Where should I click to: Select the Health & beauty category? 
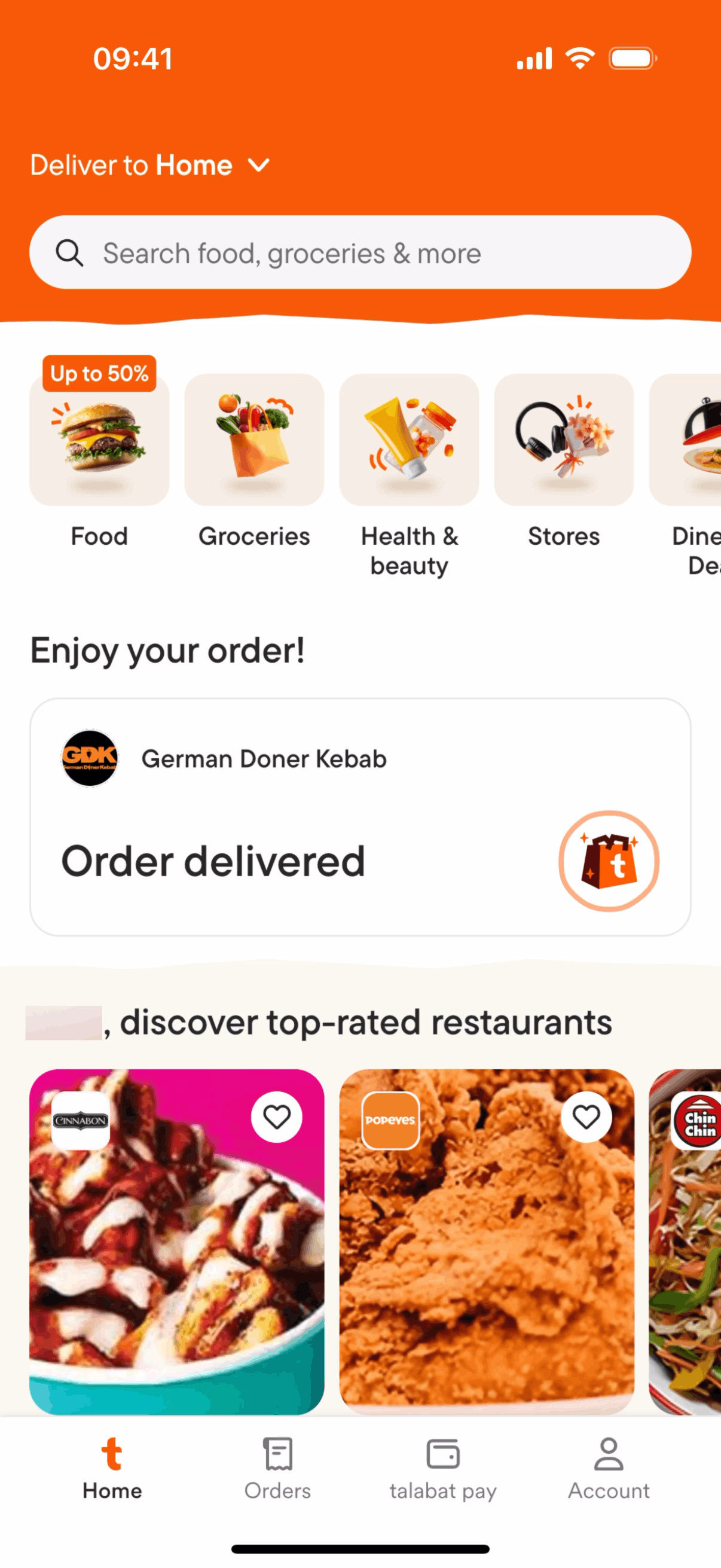coord(409,440)
